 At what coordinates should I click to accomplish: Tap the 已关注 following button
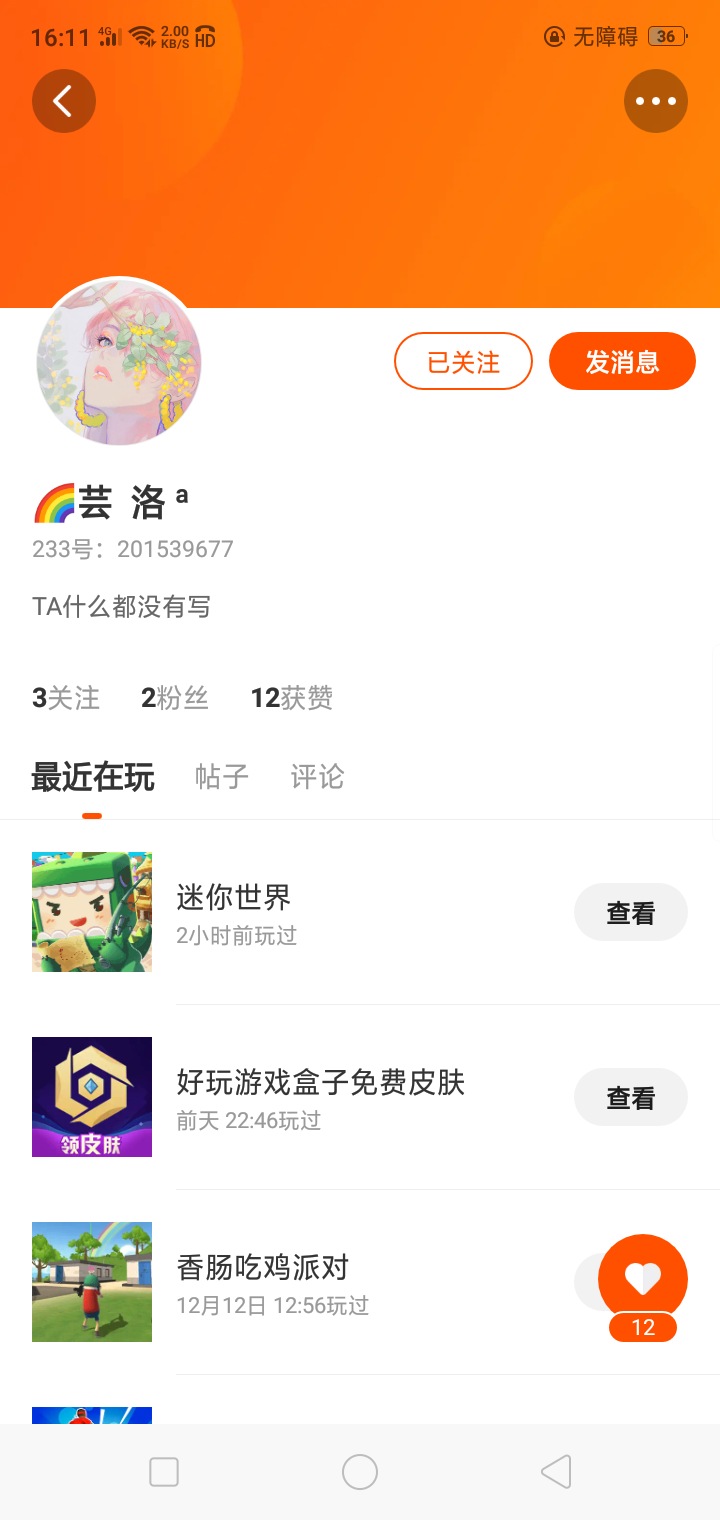pyautogui.click(x=463, y=361)
